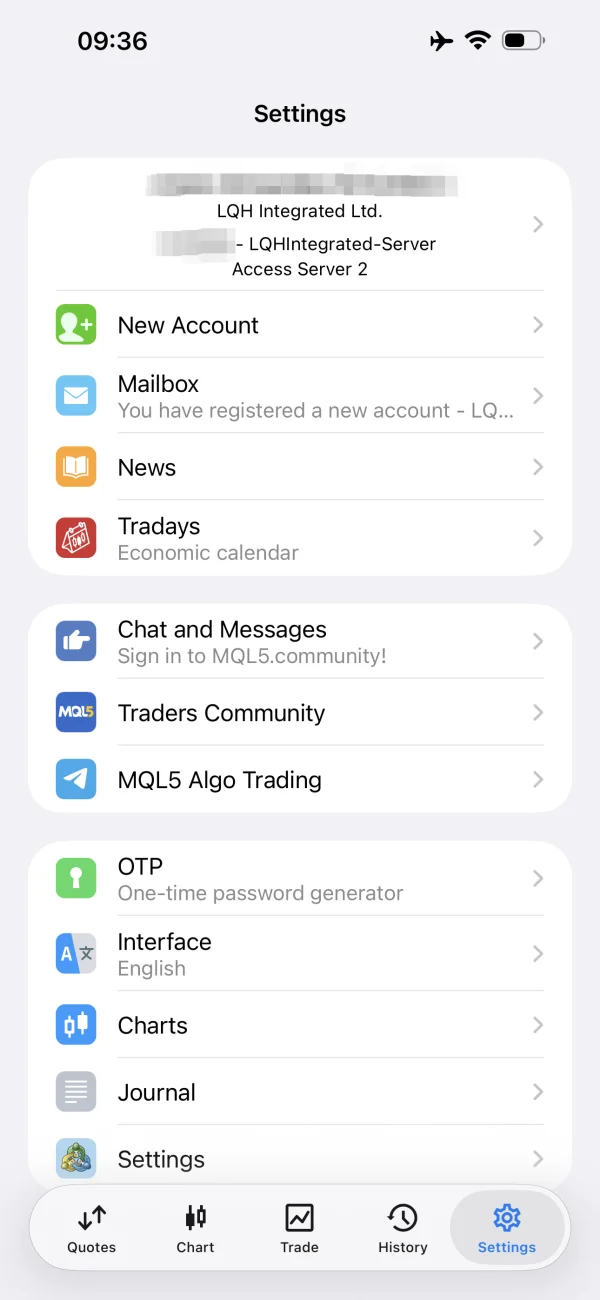The image size is (600, 1300).
Task: Open Charts settings
Action: [300, 1025]
